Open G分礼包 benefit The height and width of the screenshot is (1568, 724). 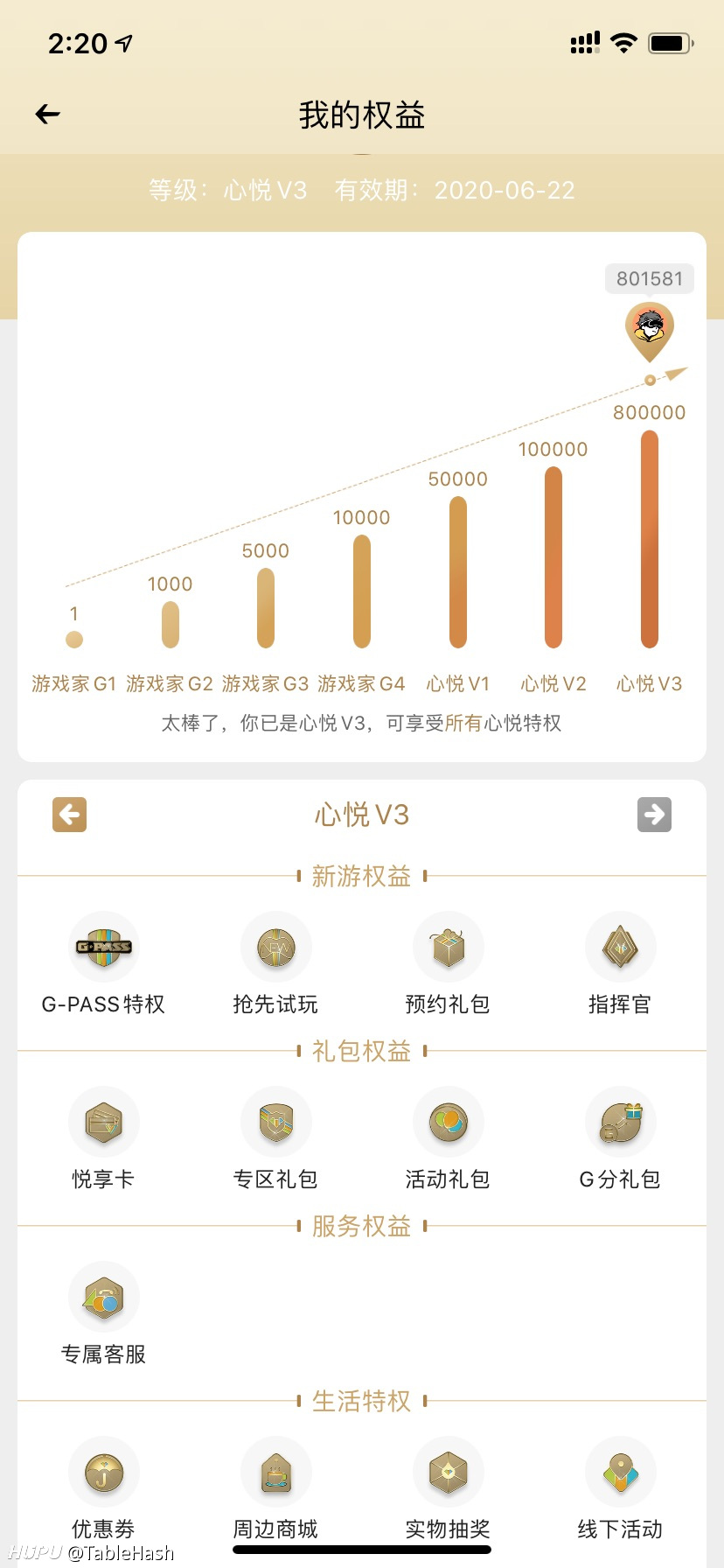pos(620,1138)
